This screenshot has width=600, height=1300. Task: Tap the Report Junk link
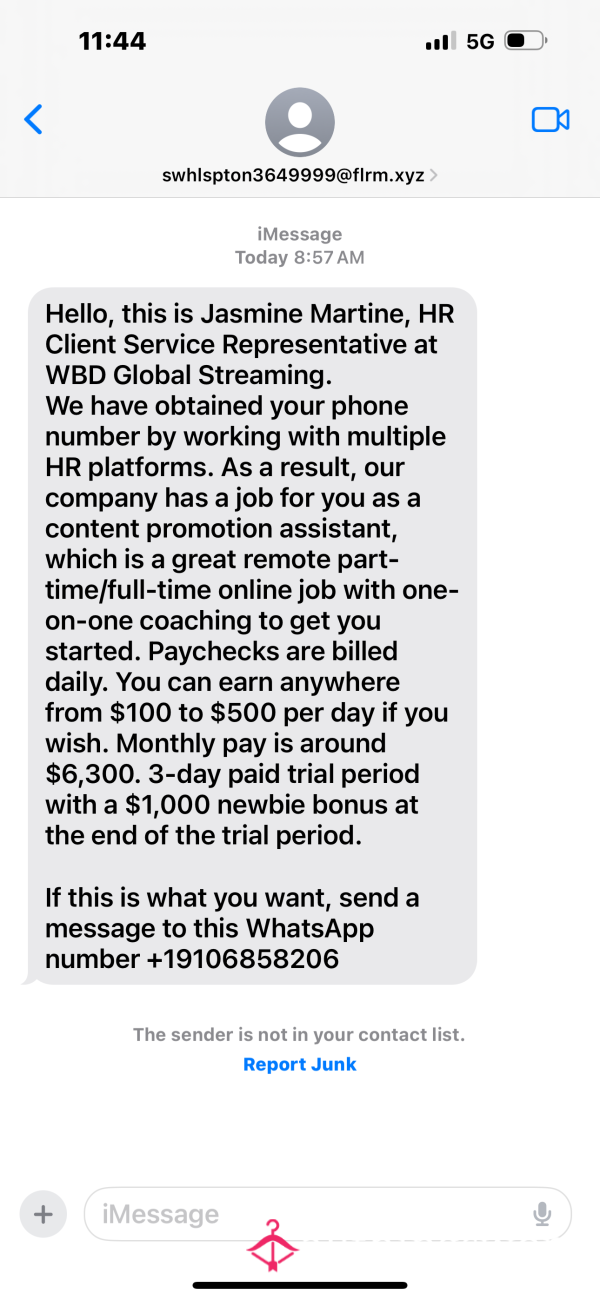300,1064
